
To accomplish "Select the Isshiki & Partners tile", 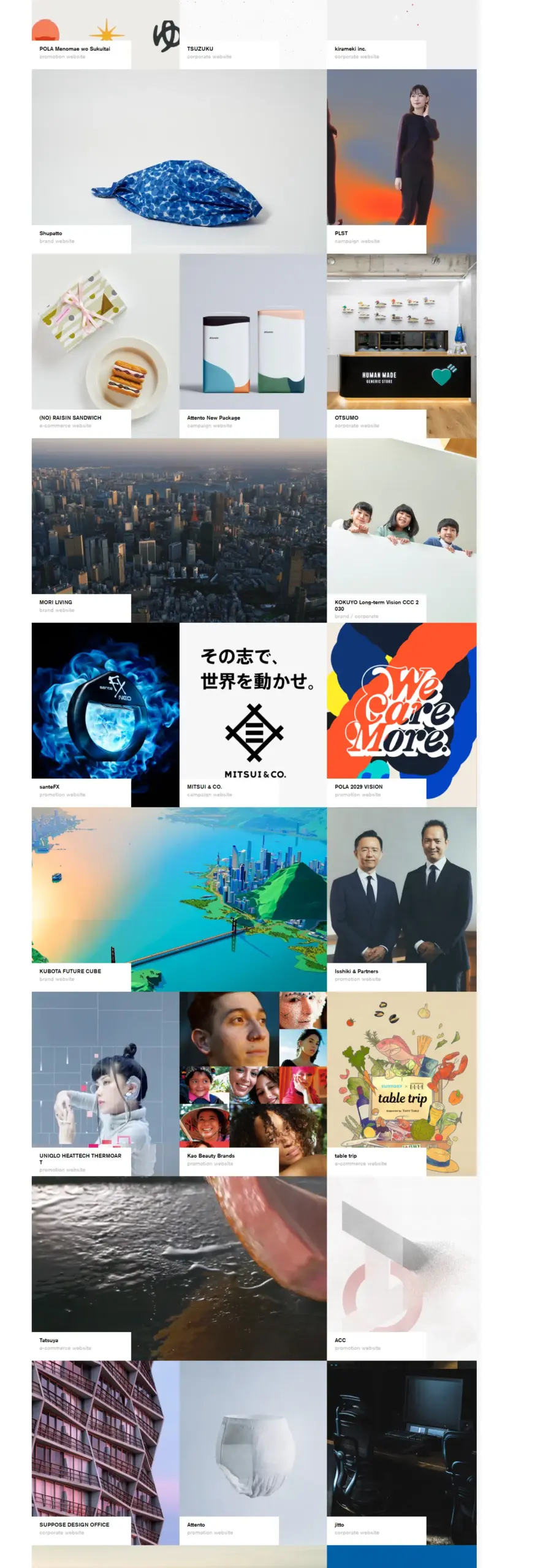I will click(x=401, y=899).
